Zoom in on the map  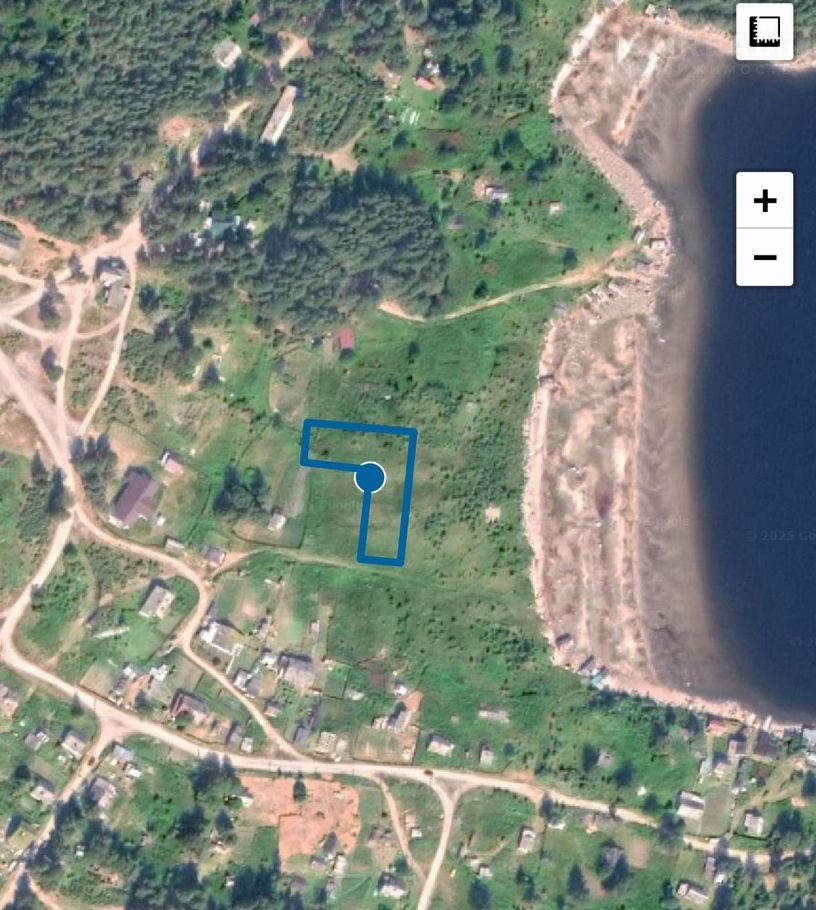[x=764, y=200]
